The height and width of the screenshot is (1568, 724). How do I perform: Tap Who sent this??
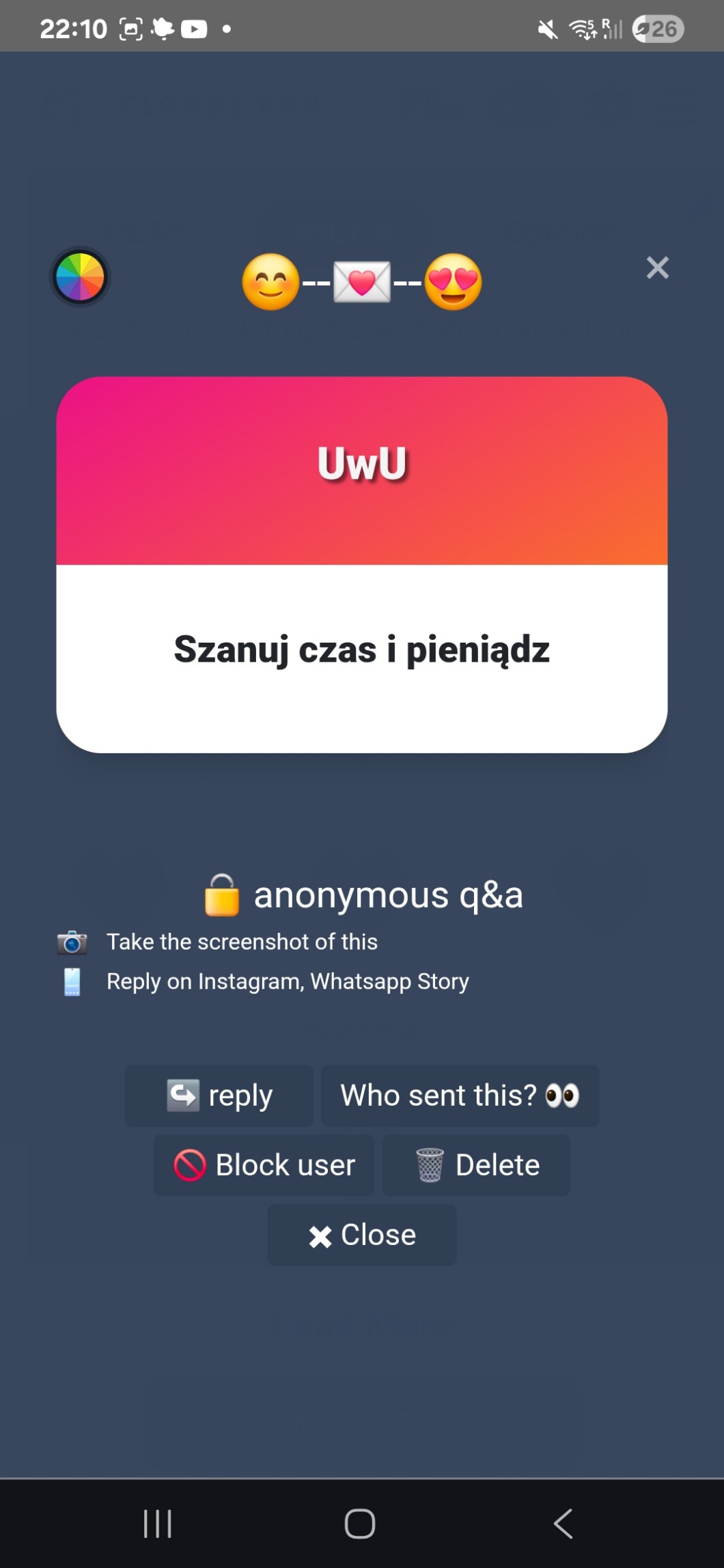click(x=460, y=1095)
